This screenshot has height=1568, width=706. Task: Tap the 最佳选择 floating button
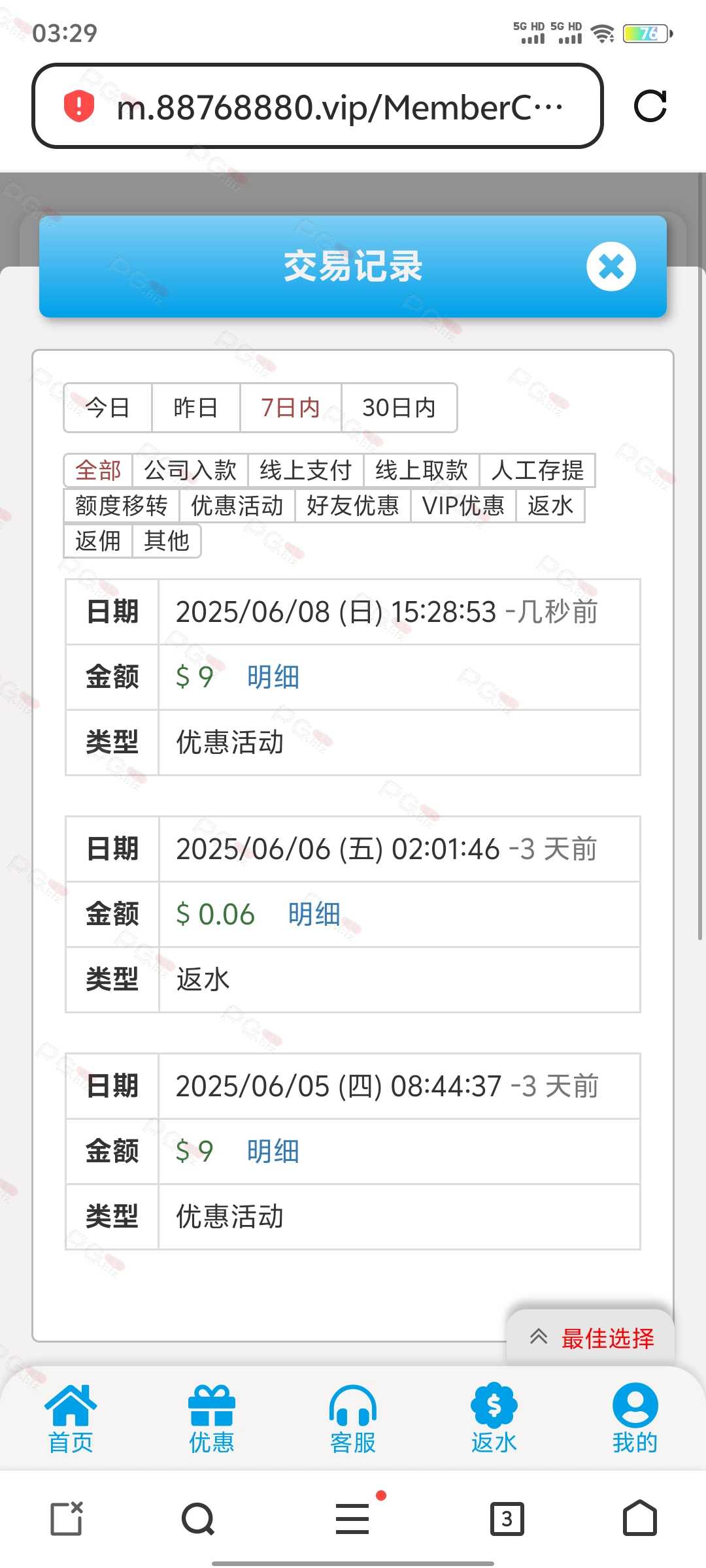click(591, 1338)
